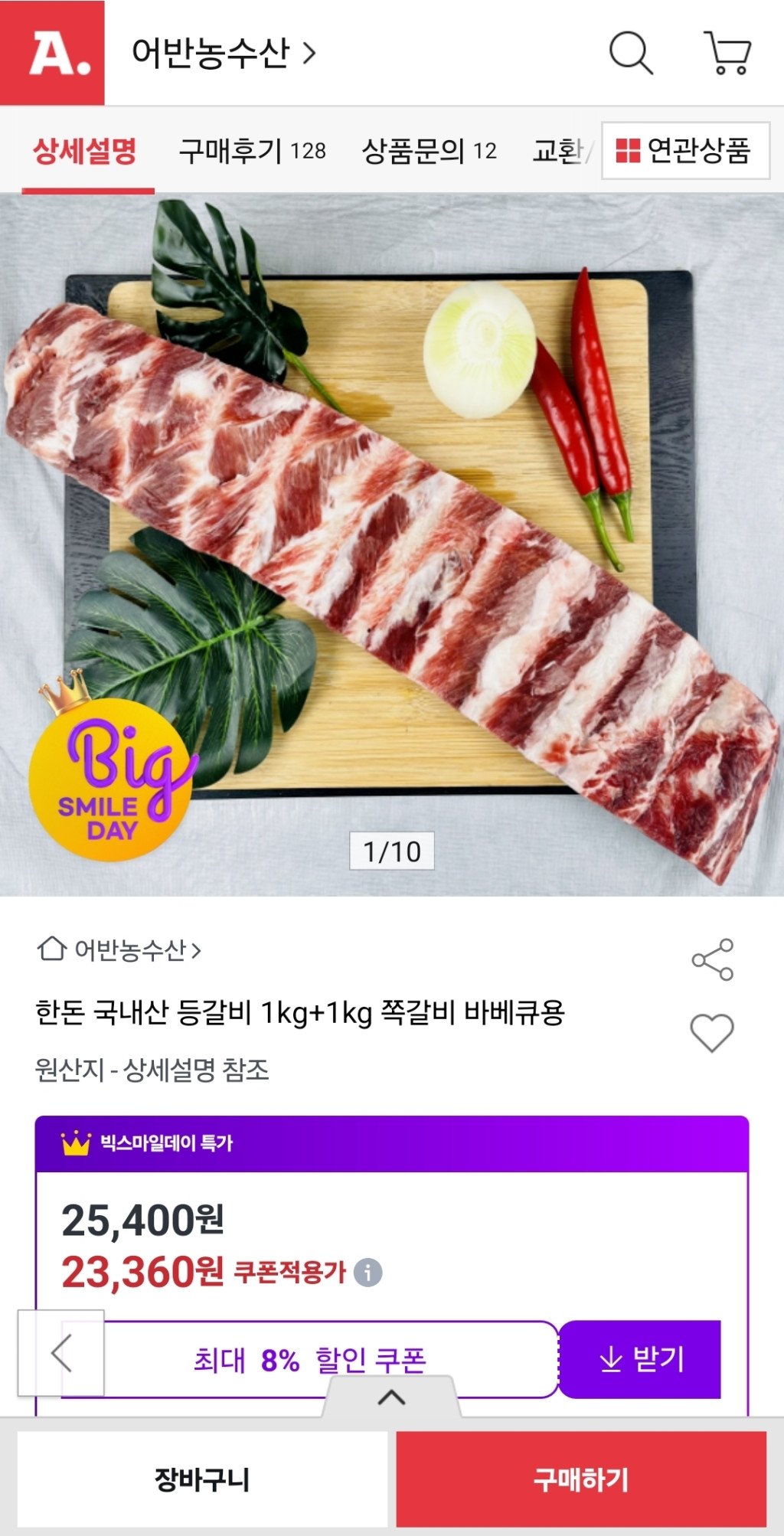Switch to the 상품문의 12 tab
The image size is (784, 1536).
[x=429, y=151]
